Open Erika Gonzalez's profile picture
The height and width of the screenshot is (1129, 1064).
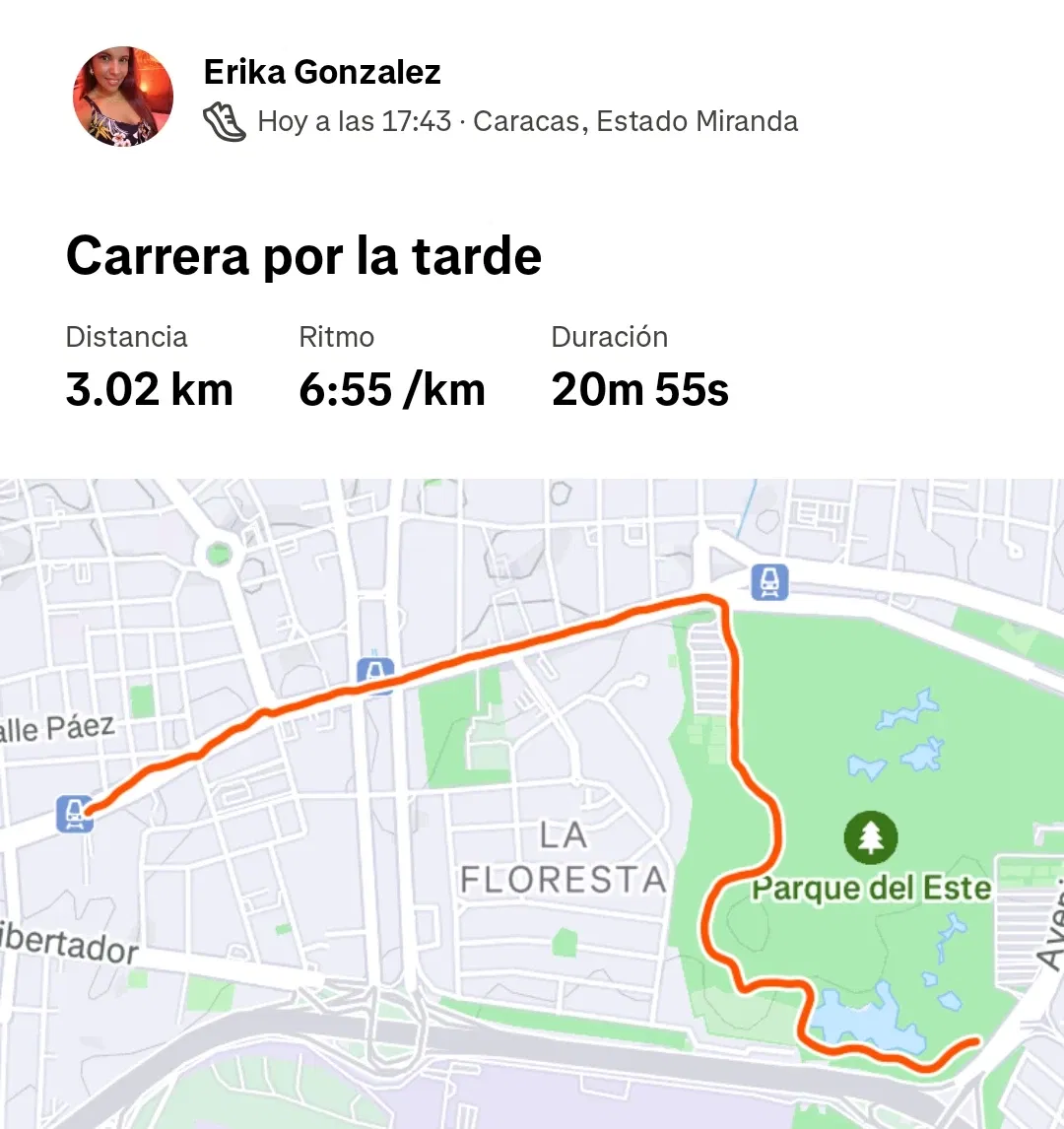click(x=122, y=97)
